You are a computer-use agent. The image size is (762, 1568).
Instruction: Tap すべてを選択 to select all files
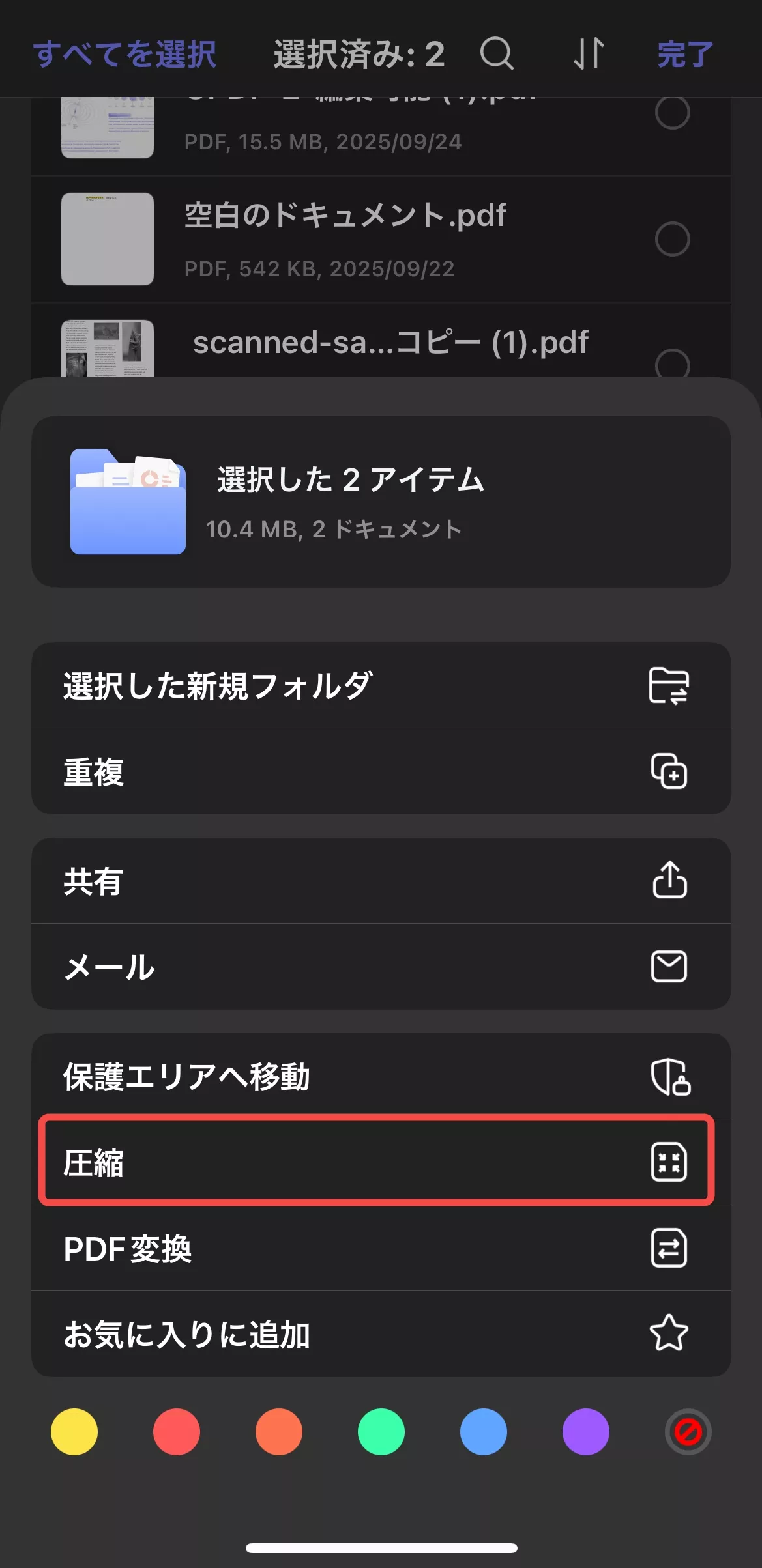(125, 54)
